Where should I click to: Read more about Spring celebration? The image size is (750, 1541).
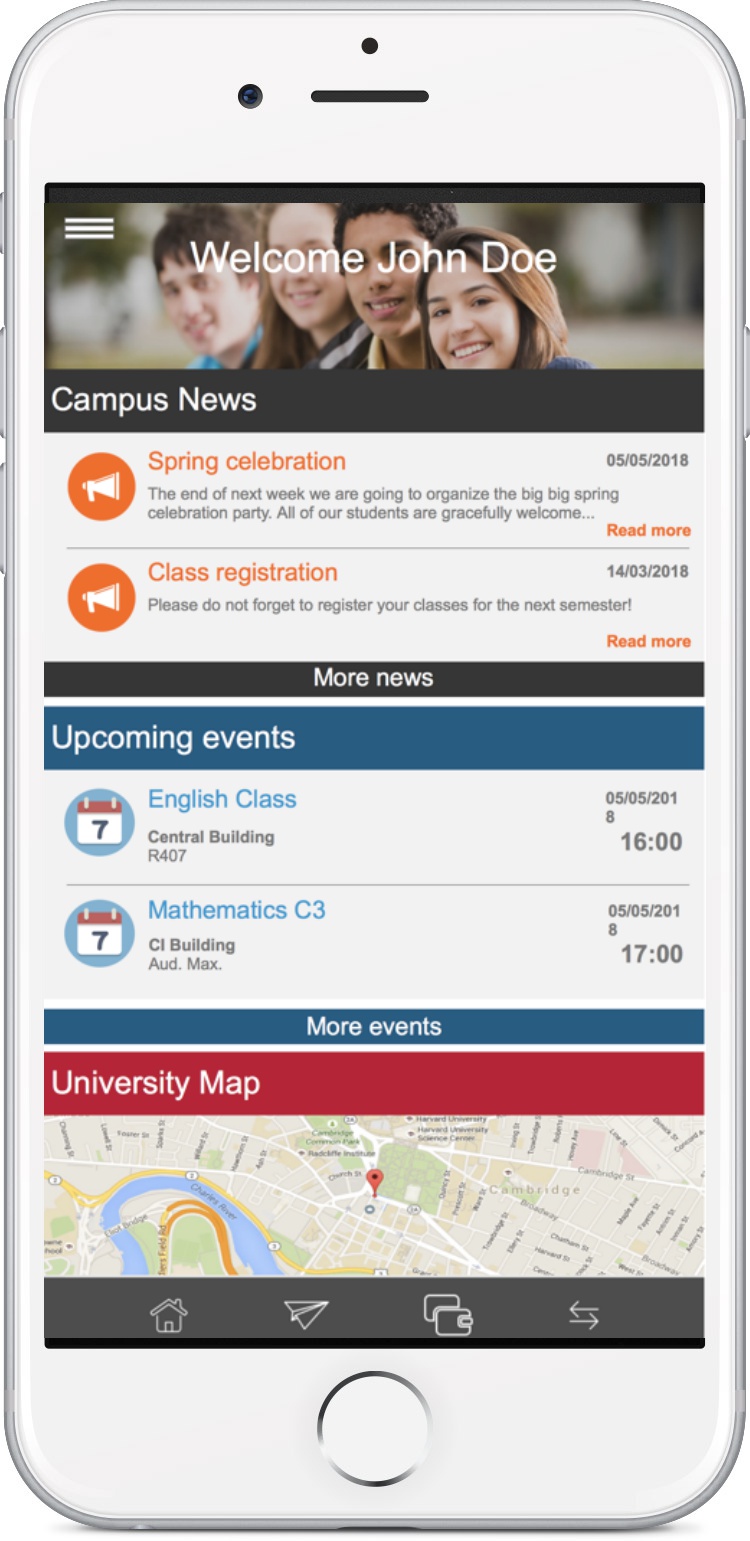coord(648,531)
